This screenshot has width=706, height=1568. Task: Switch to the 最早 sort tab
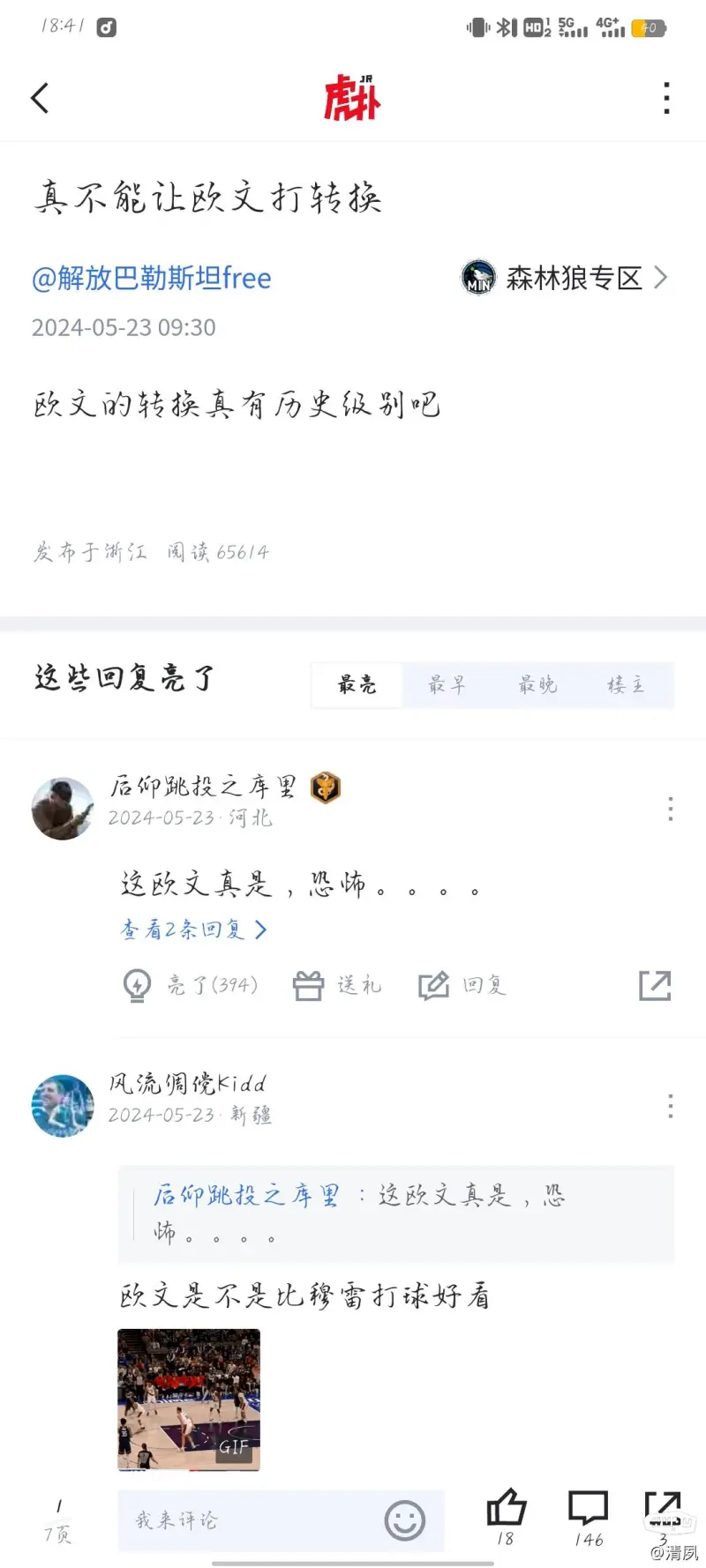(447, 685)
